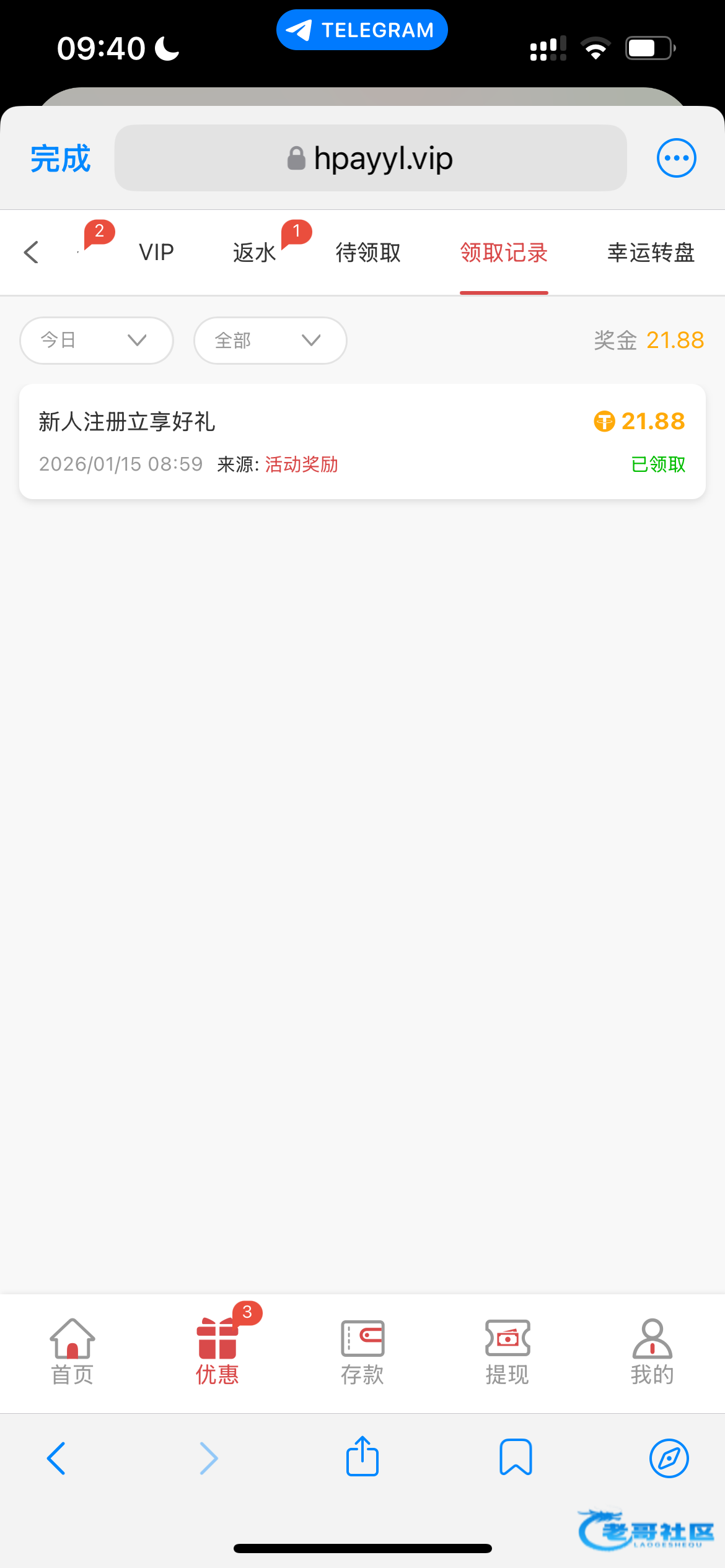725x1568 pixels.
Task: Share this page from the browser toolbar
Action: [362, 1457]
